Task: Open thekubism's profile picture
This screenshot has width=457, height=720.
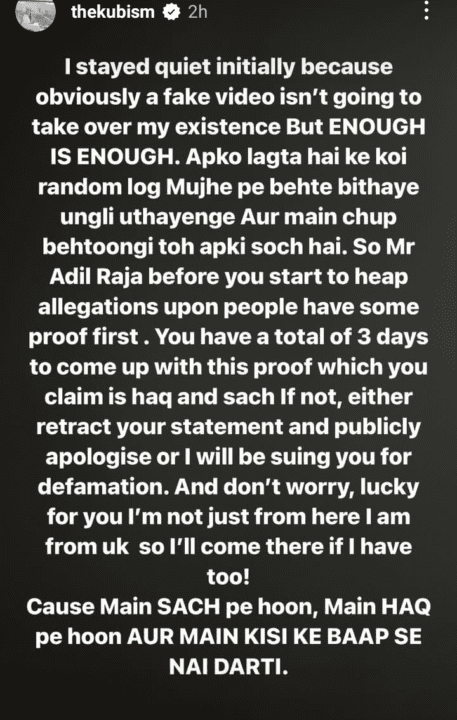Action: pyautogui.click(x=36, y=14)
